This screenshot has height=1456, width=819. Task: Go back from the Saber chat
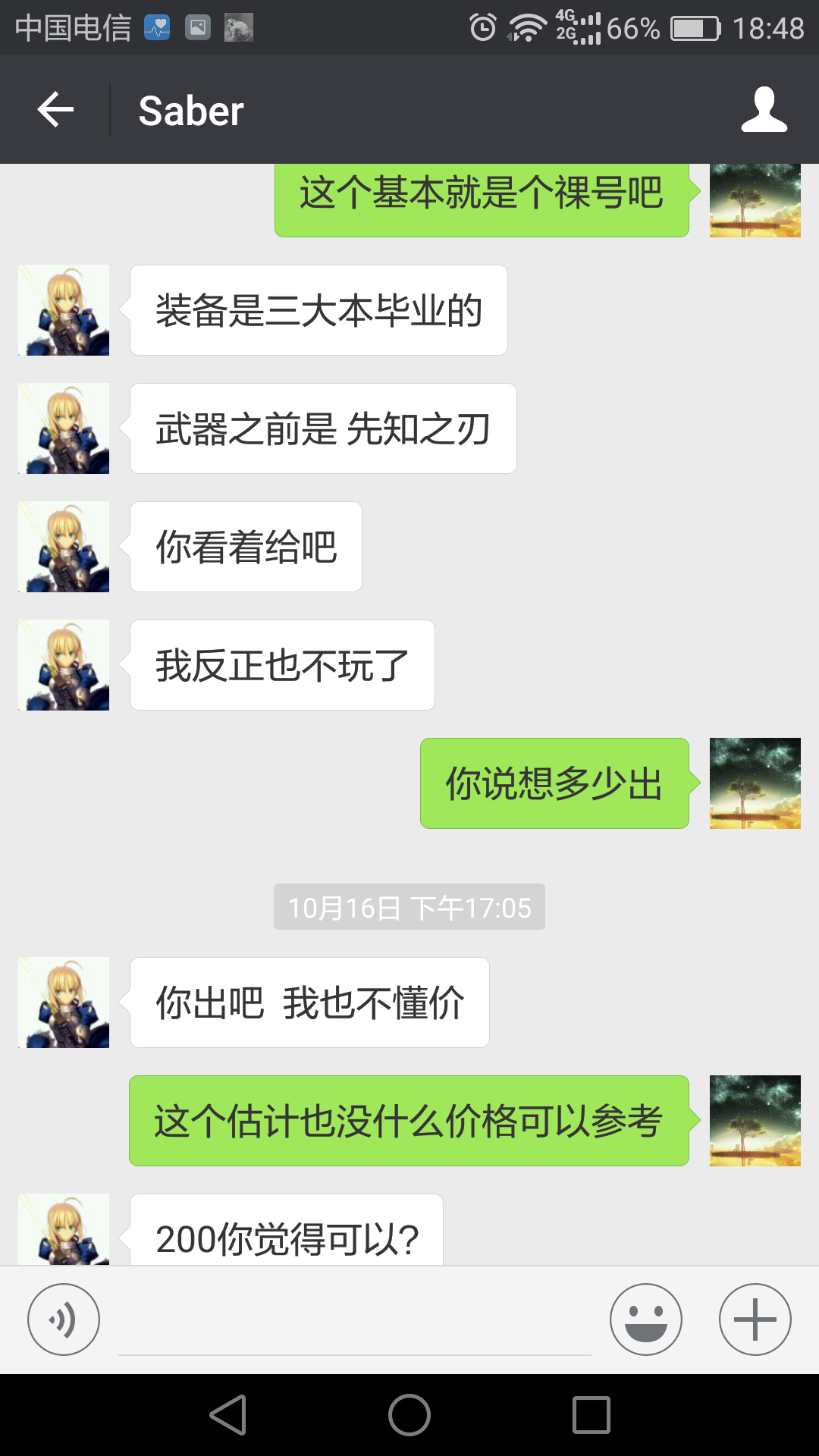pyautogui.click(x=55, y=110)
